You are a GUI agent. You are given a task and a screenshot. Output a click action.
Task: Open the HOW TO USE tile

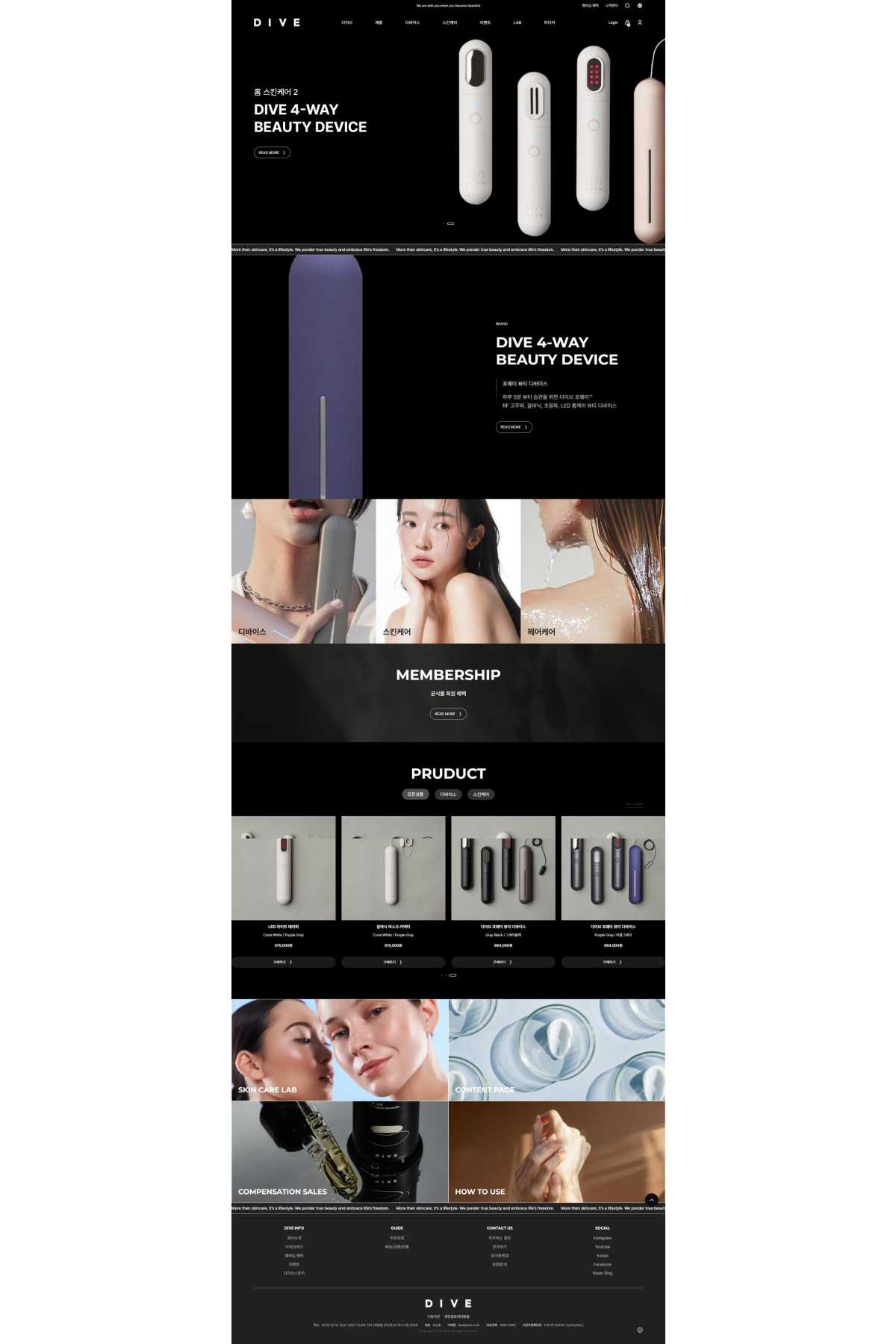(x=556, y=1151)
